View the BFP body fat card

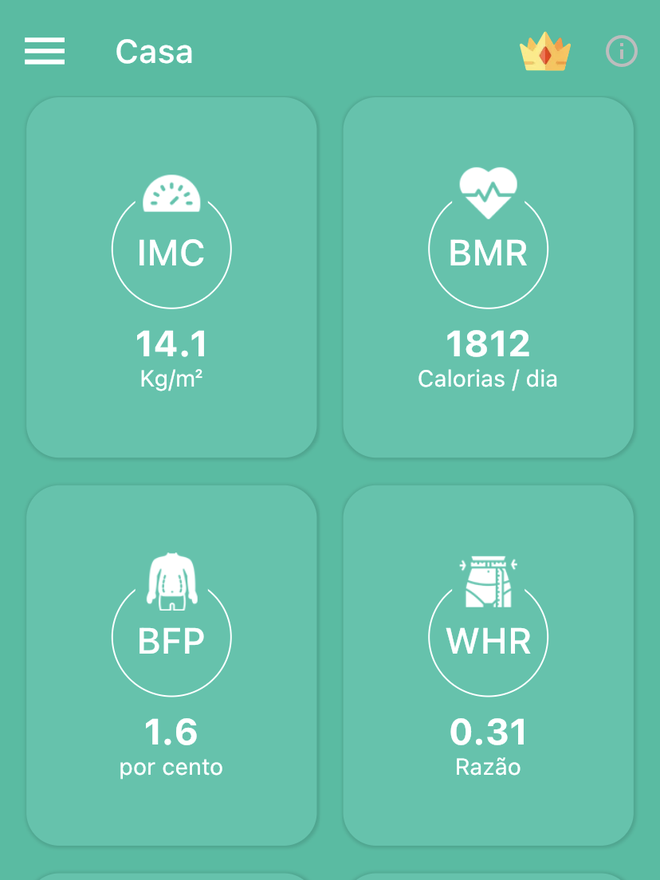click(171, 665)
